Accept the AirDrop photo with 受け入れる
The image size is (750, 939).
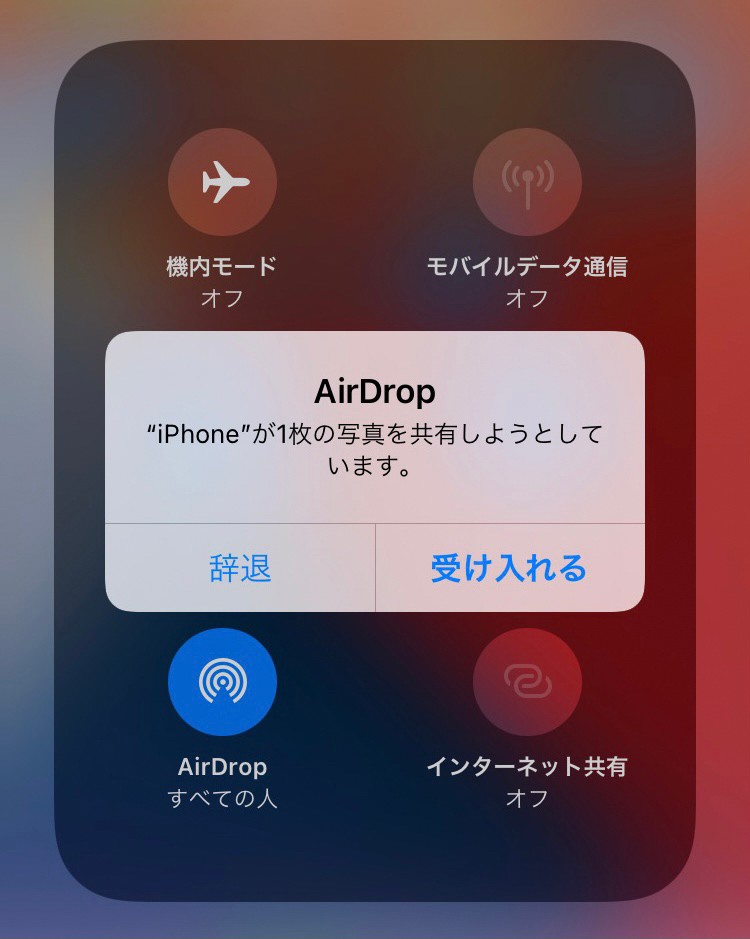(509, 568)
